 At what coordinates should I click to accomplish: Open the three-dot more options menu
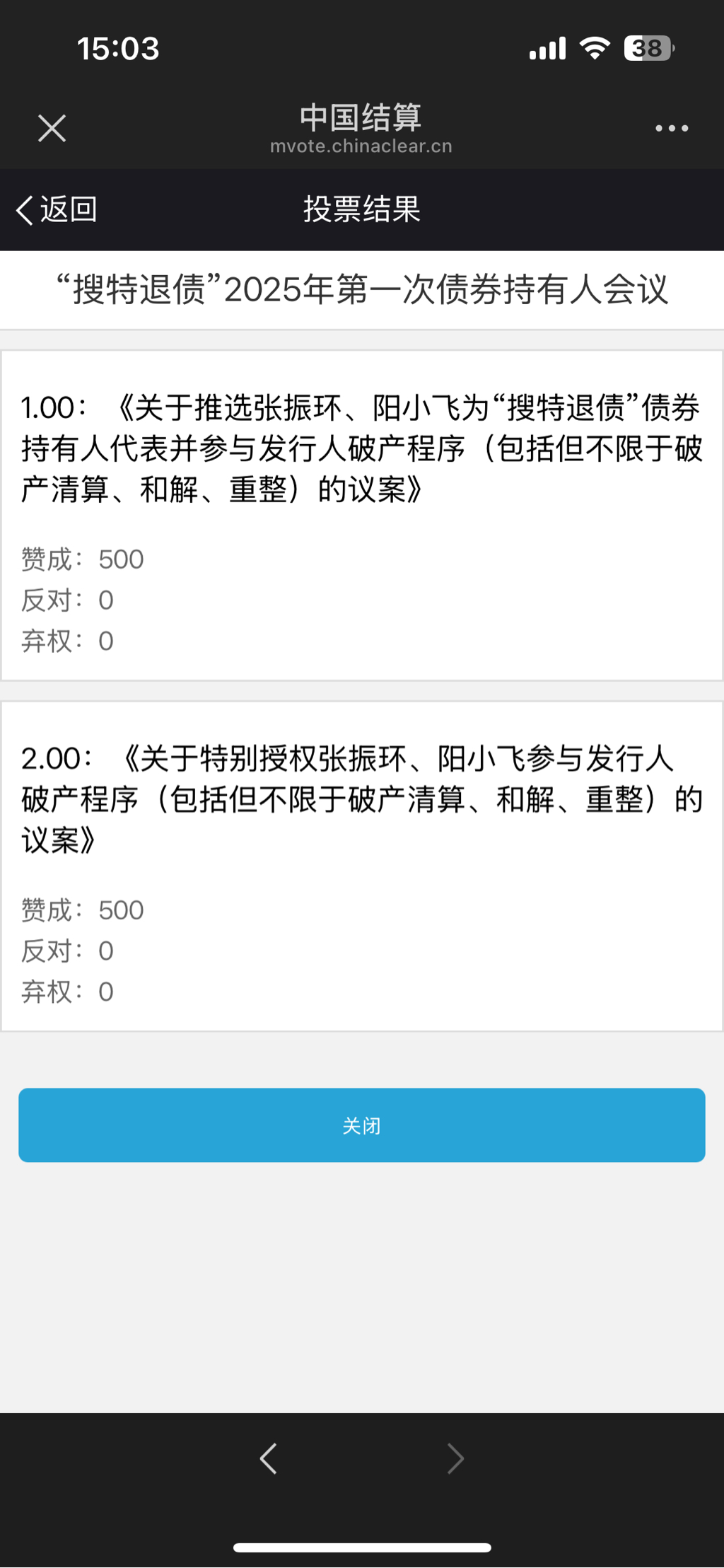pos(671,129)
